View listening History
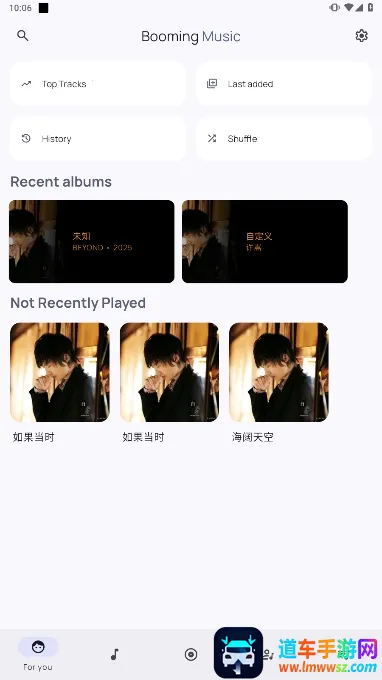 pyautogui.click(x=98, y=139)
